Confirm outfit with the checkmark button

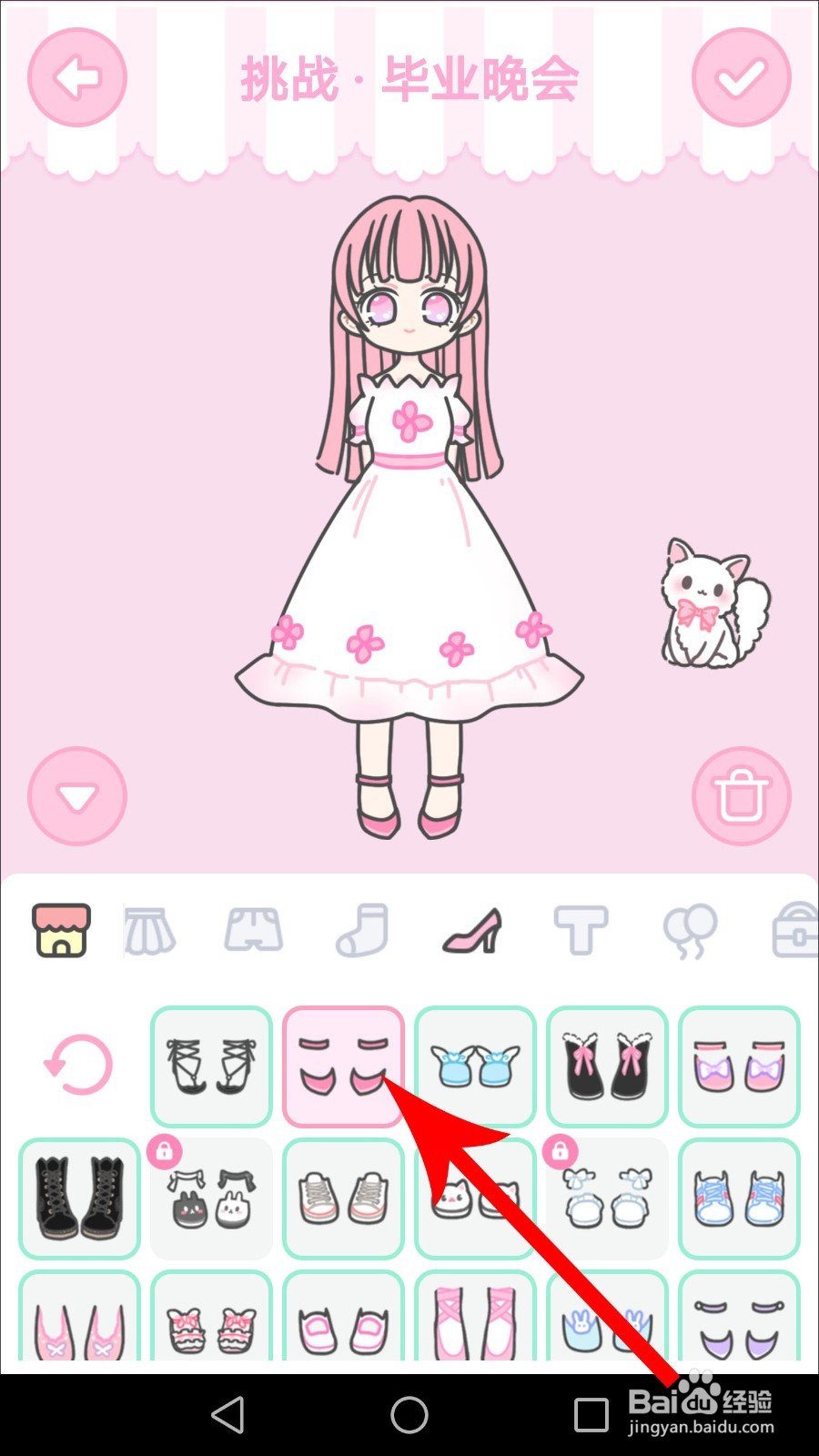coord(741,76)
